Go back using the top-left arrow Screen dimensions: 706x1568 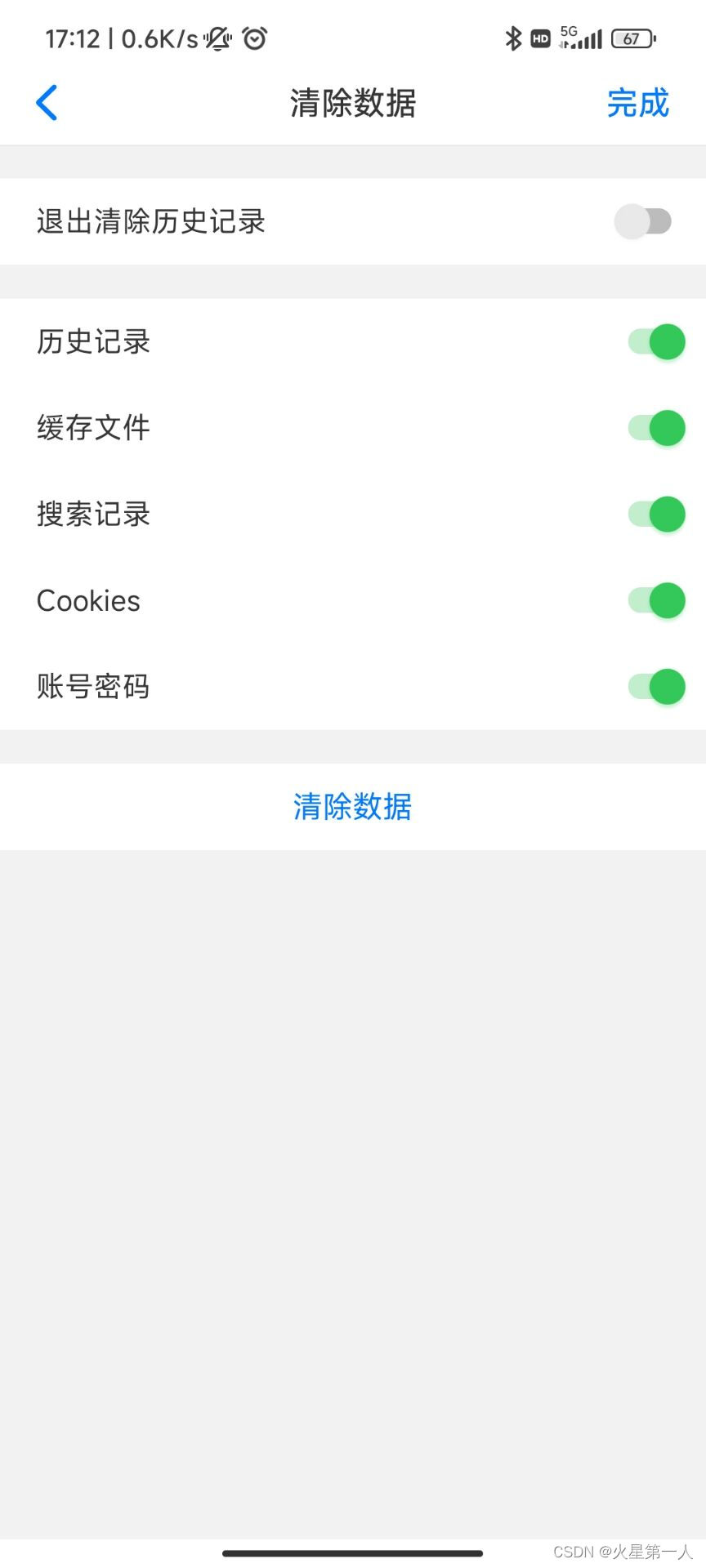click(47, 103)
